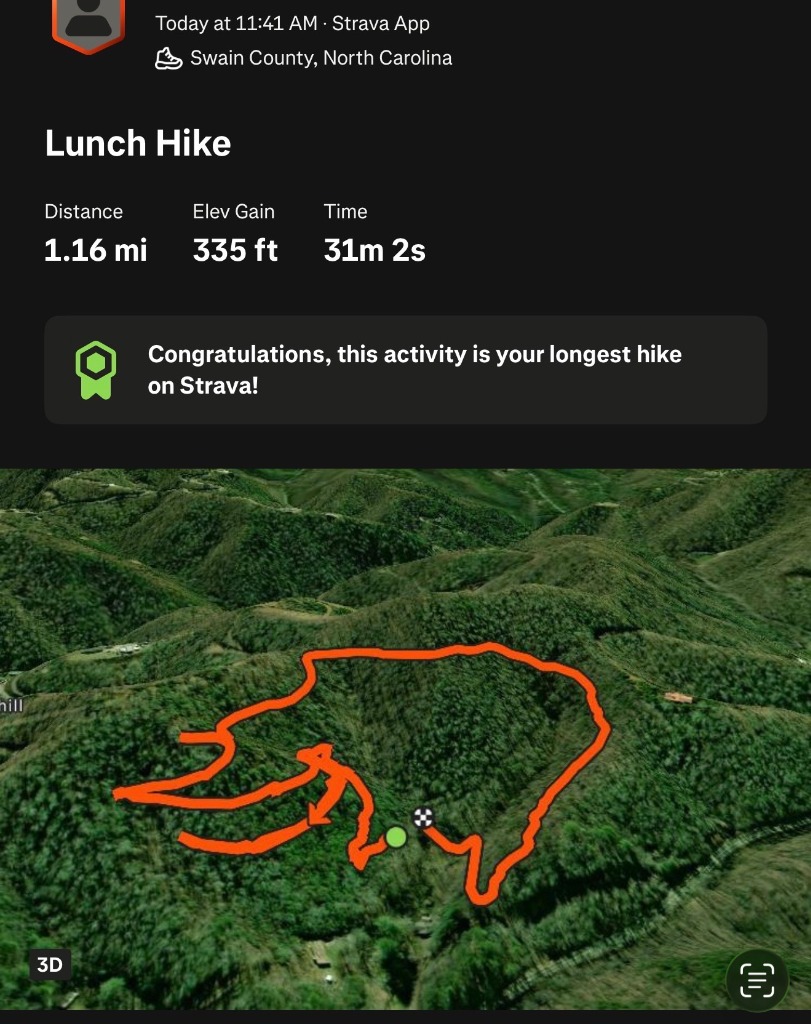Select the Lunch Hike activity title

[137, 144]
